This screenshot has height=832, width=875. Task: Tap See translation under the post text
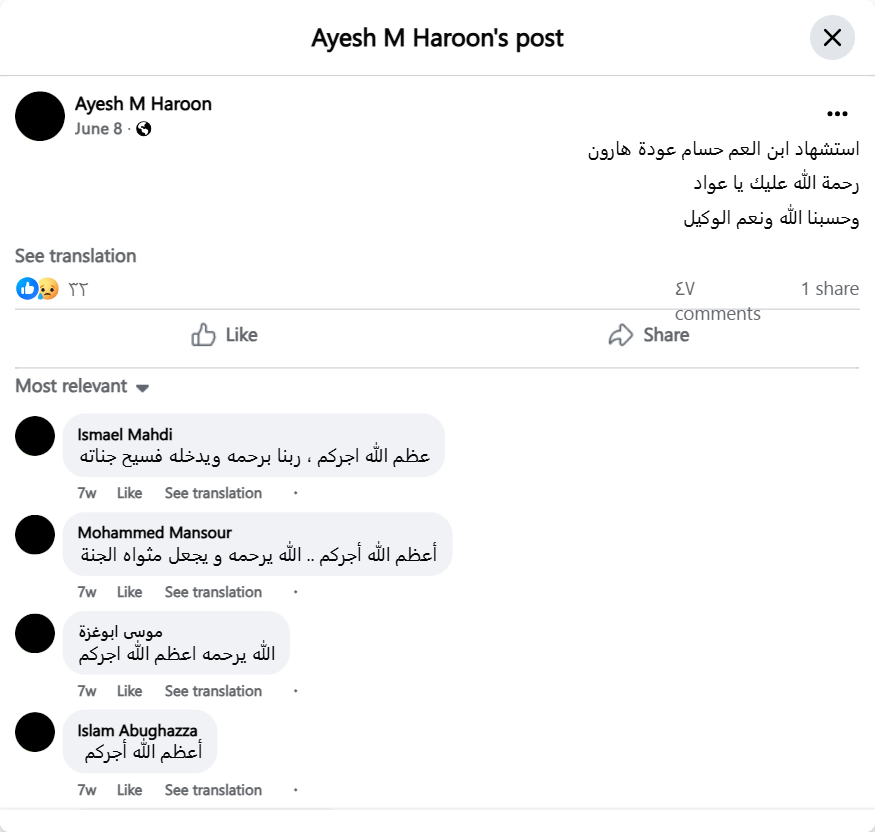pos(75,256)
